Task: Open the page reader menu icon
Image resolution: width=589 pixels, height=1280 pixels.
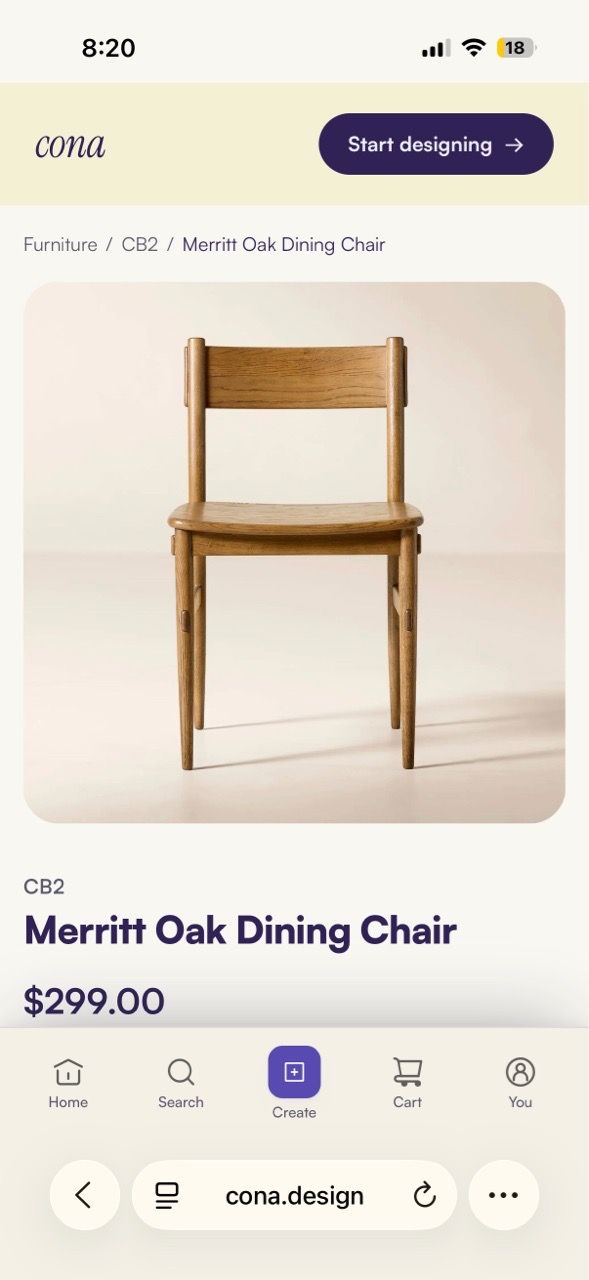Action: [167, 1195]
